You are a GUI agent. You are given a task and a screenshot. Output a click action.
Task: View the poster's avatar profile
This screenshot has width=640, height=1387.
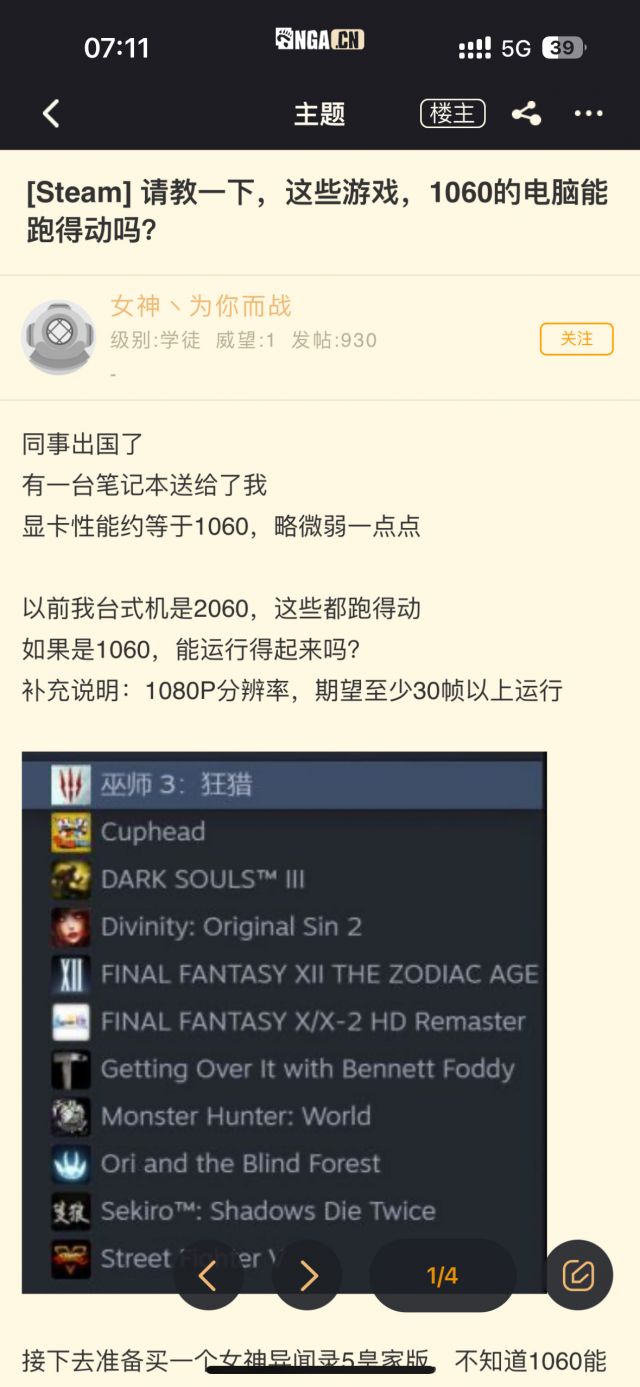[58, 336]
